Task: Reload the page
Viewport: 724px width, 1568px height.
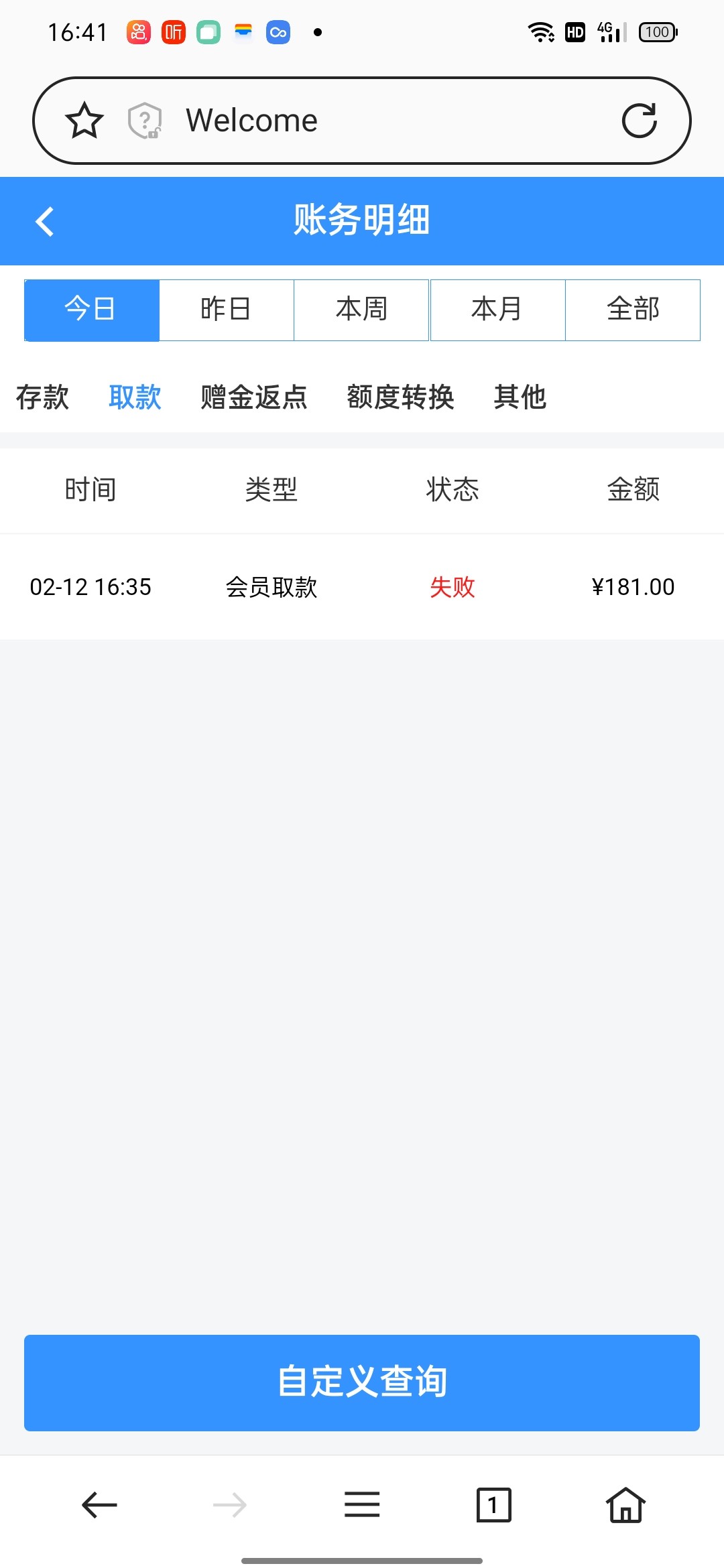Action: 639,121
